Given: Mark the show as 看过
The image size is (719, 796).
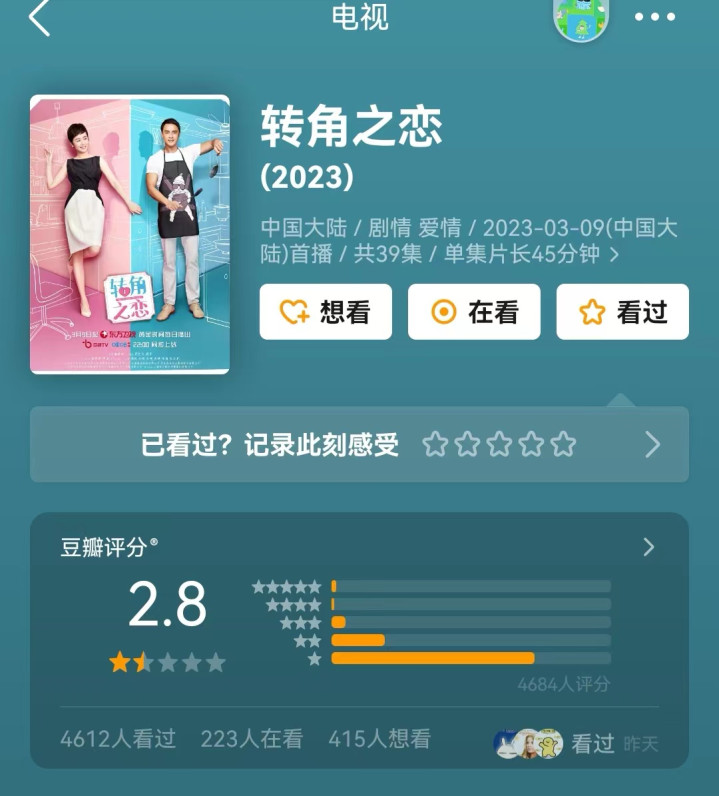Looking at the screenshot, I should click(x=622, y=312).
